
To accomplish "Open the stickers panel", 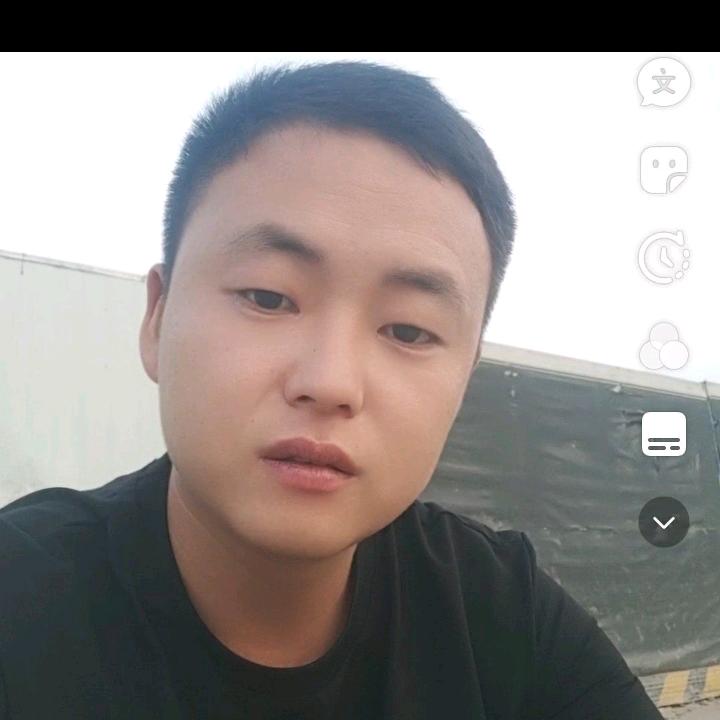I will (x=664, y=170).
